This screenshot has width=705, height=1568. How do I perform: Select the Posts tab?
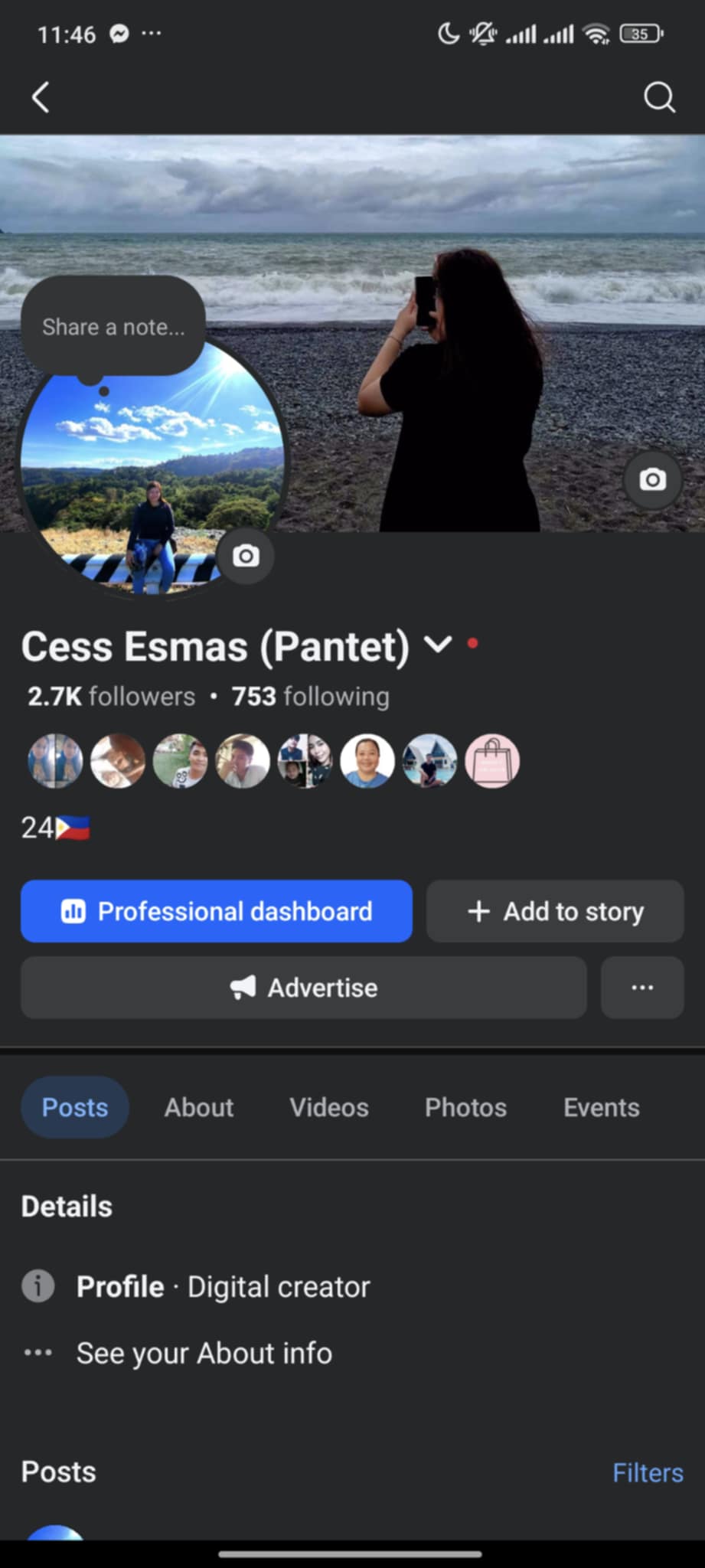(x=75, y=1107)
